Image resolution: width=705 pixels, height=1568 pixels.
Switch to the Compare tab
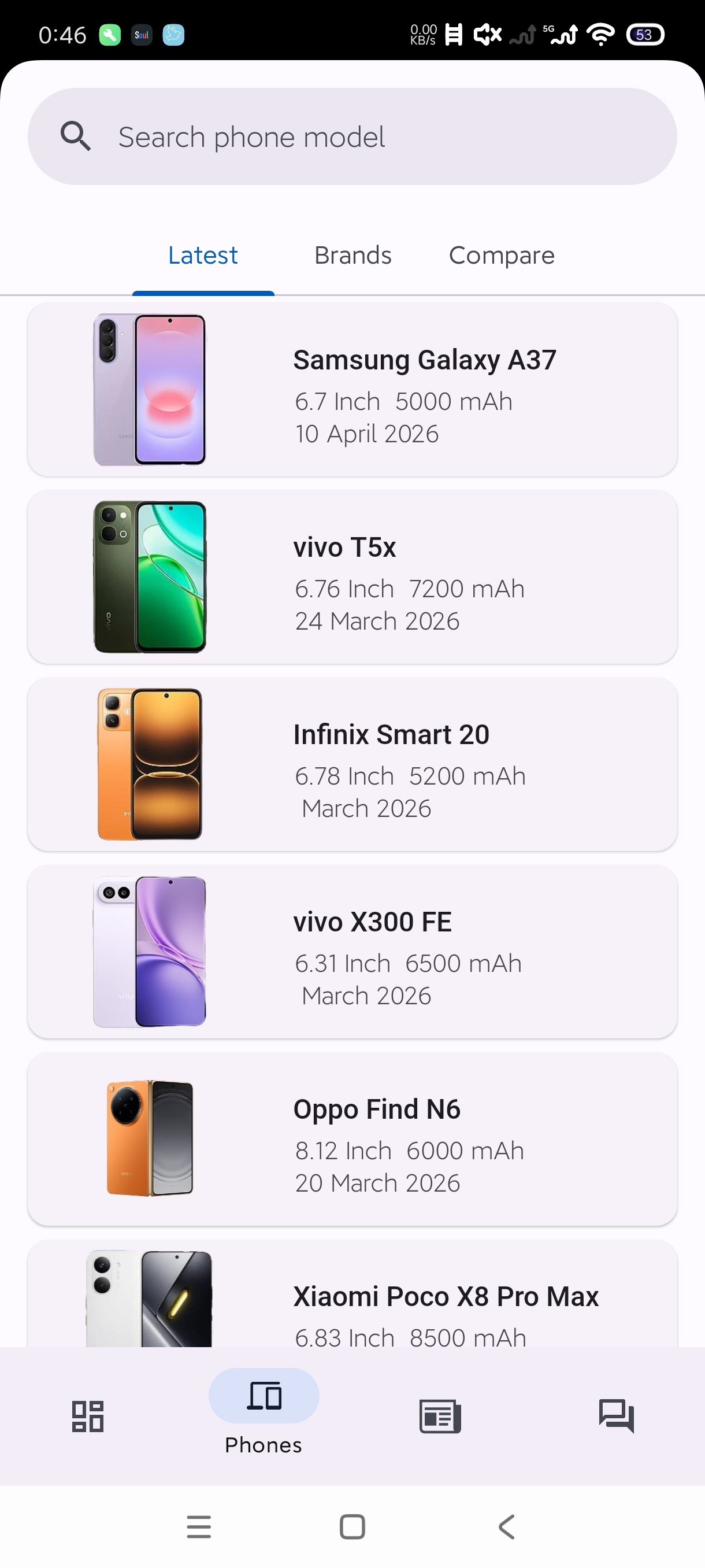tap(501, 256)
